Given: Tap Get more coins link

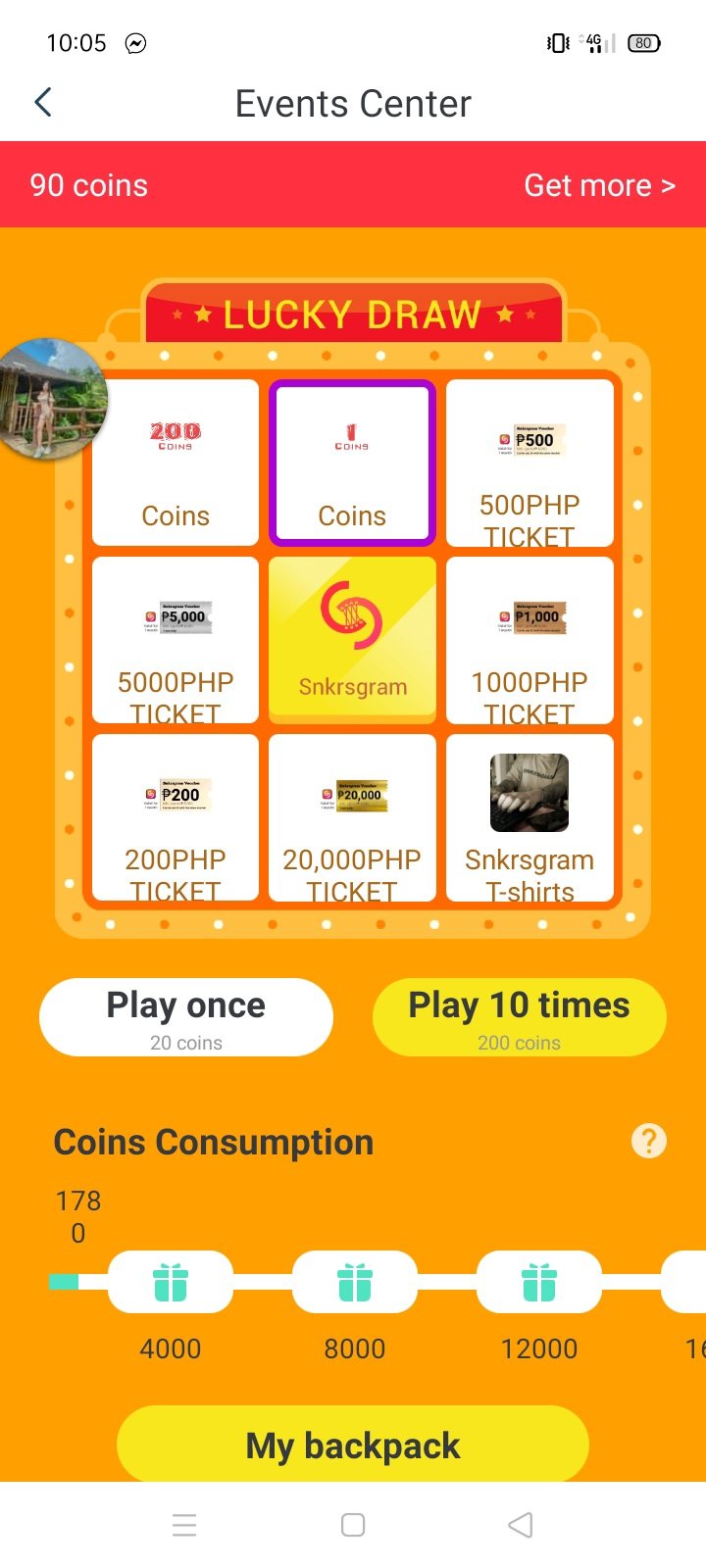Looking at the screenshot, I should (x=599, y=185).
